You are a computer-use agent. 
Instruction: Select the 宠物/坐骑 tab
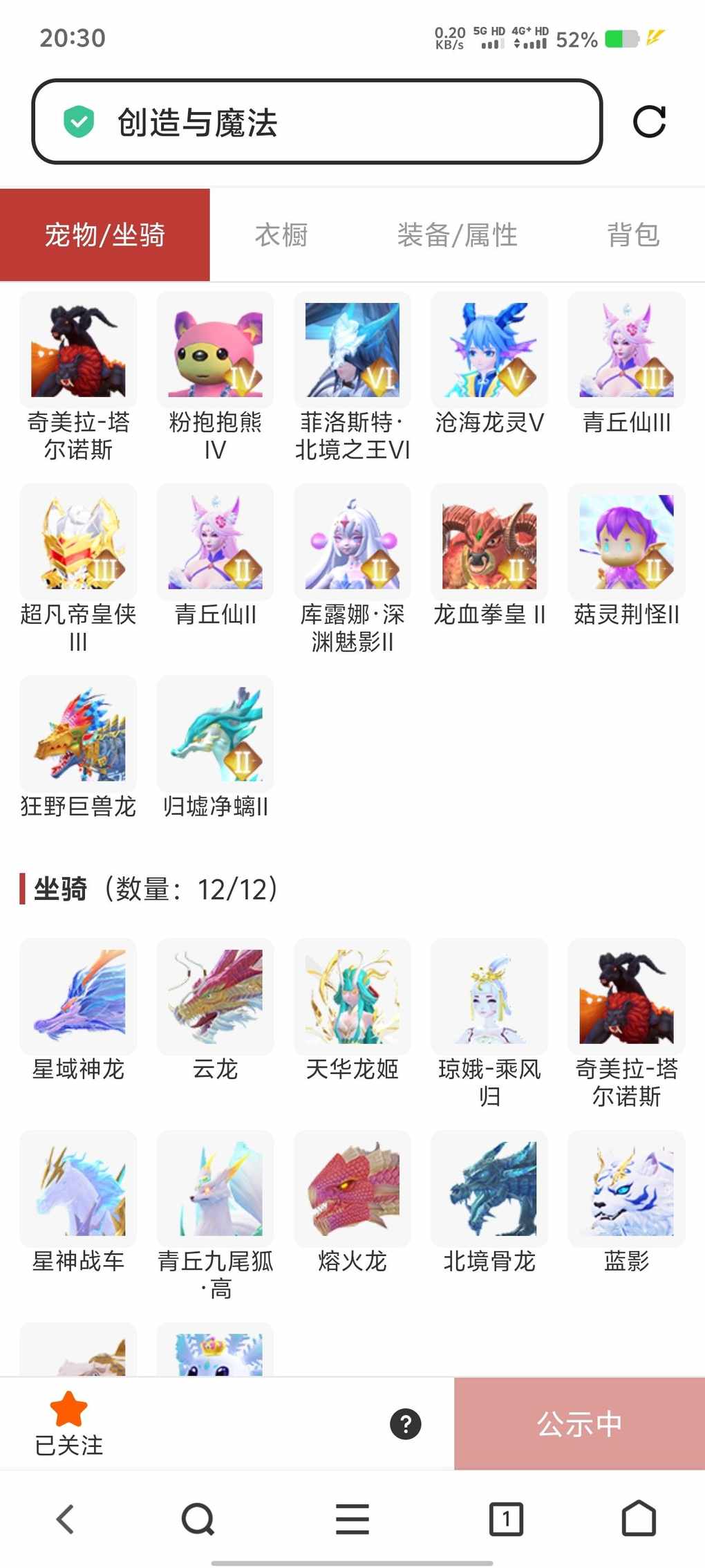coord(105,235)
